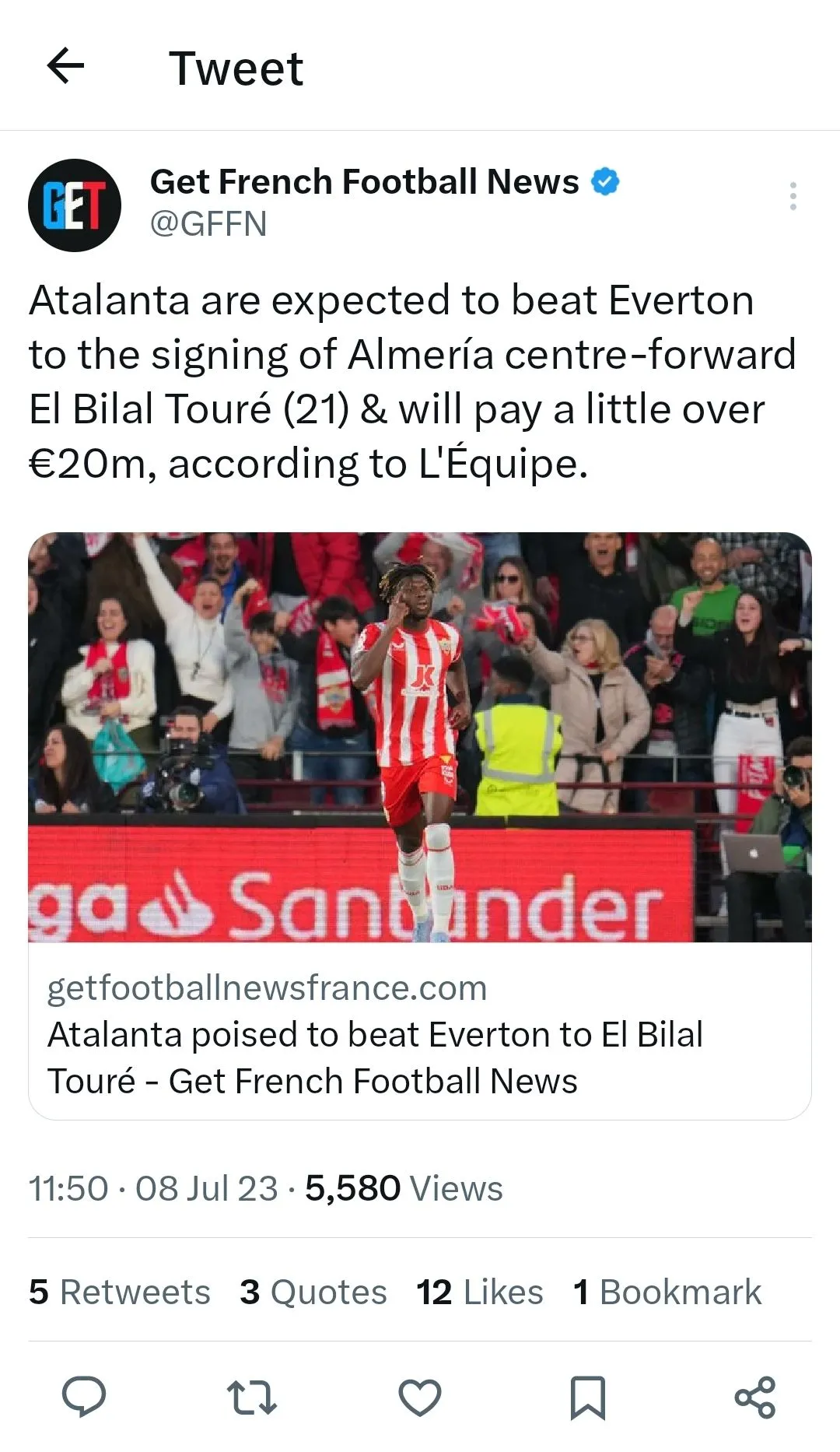The width and height of the screenshot is (840, 1452).
Task: Retweet this post
Action: point(251,1397)
